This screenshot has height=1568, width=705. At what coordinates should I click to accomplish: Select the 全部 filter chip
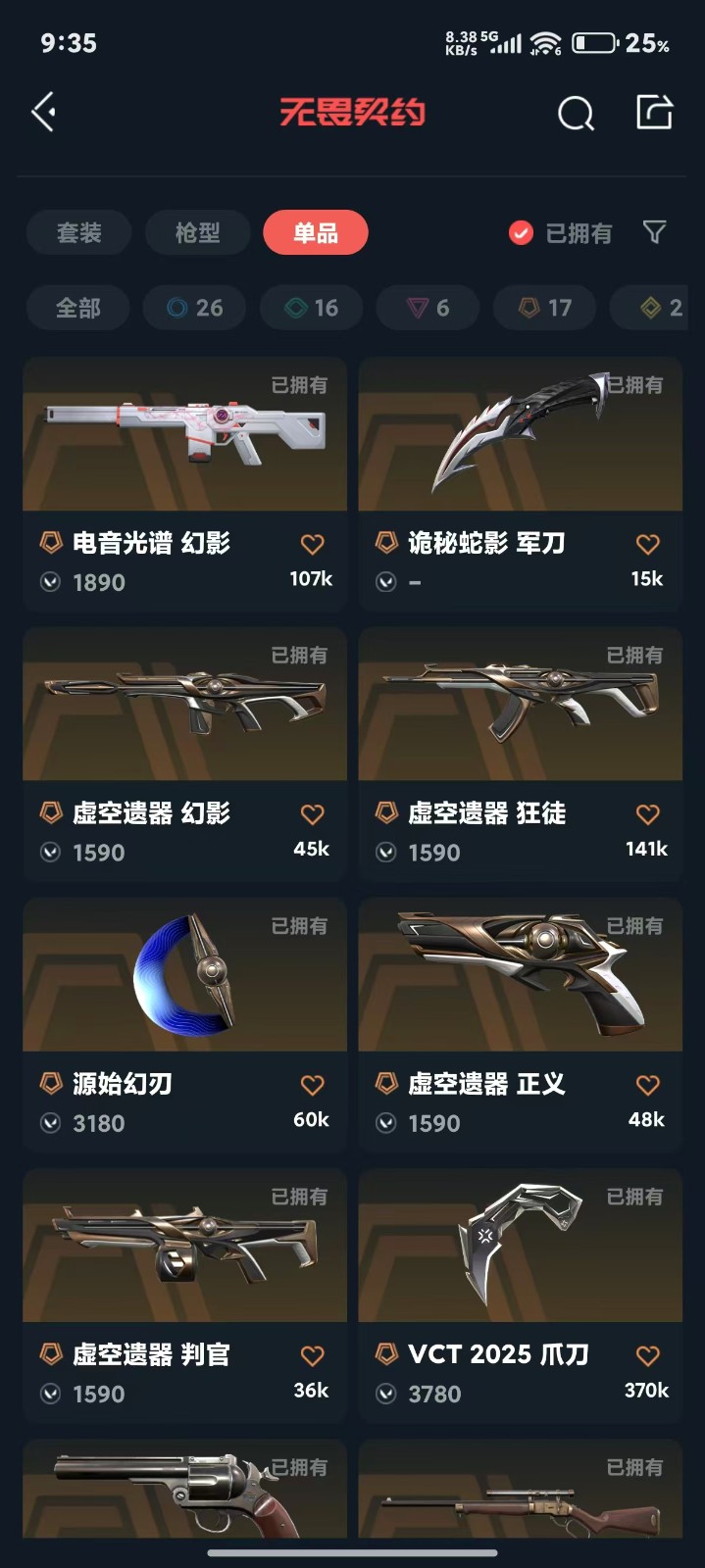tap(78, 308)
